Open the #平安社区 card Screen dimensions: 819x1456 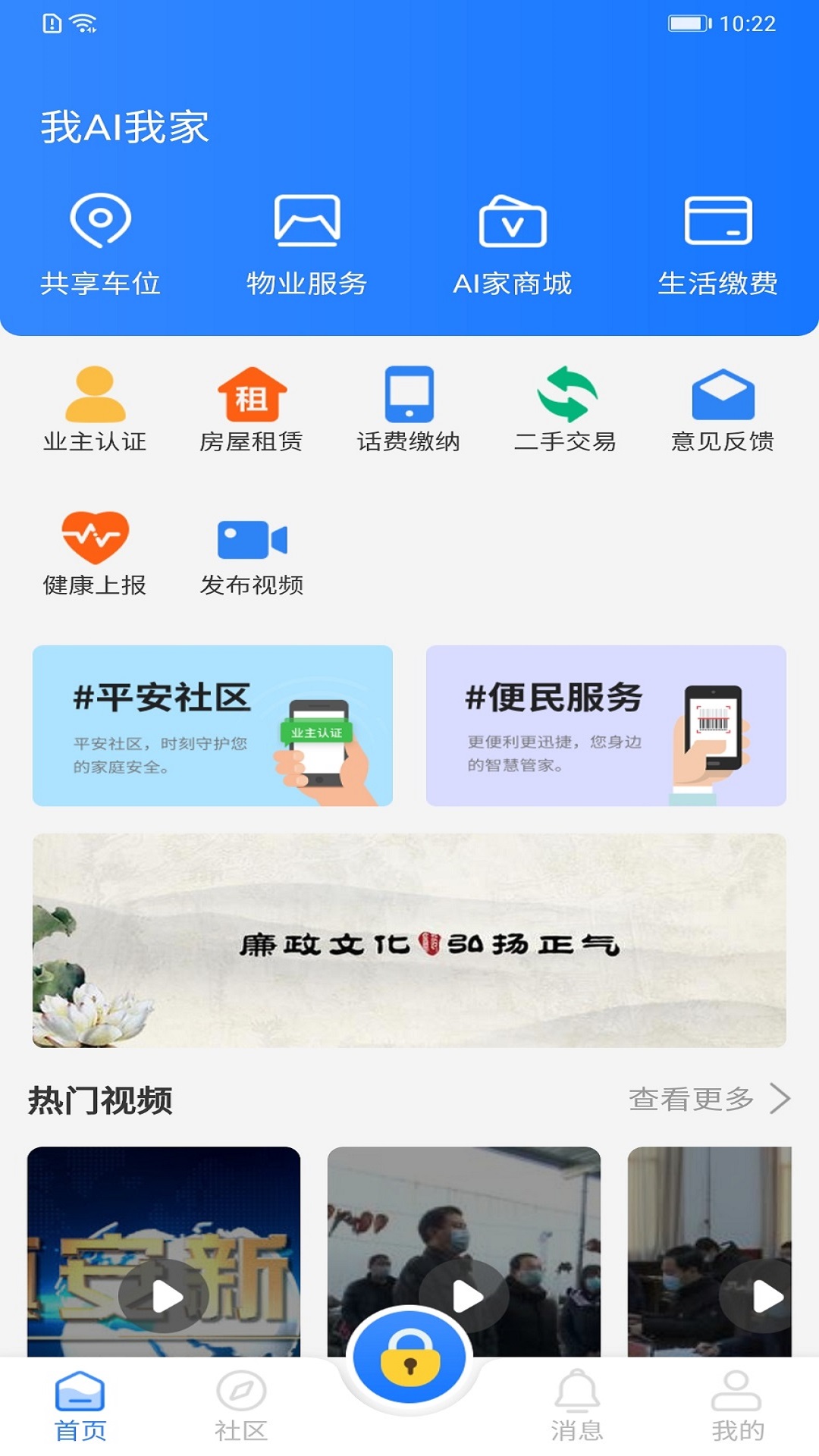[212, 726]
